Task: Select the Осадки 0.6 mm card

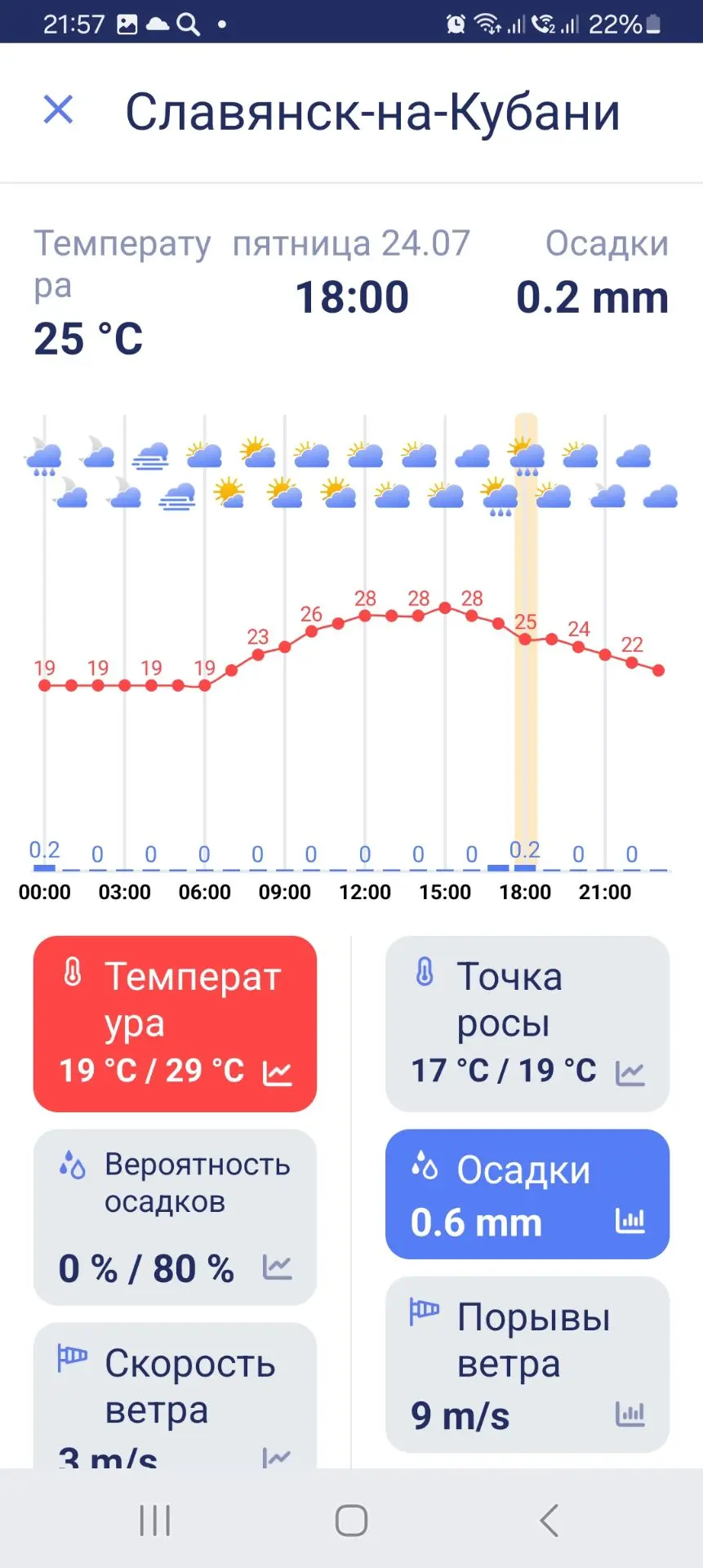Action: click(x=527, y=1194)
